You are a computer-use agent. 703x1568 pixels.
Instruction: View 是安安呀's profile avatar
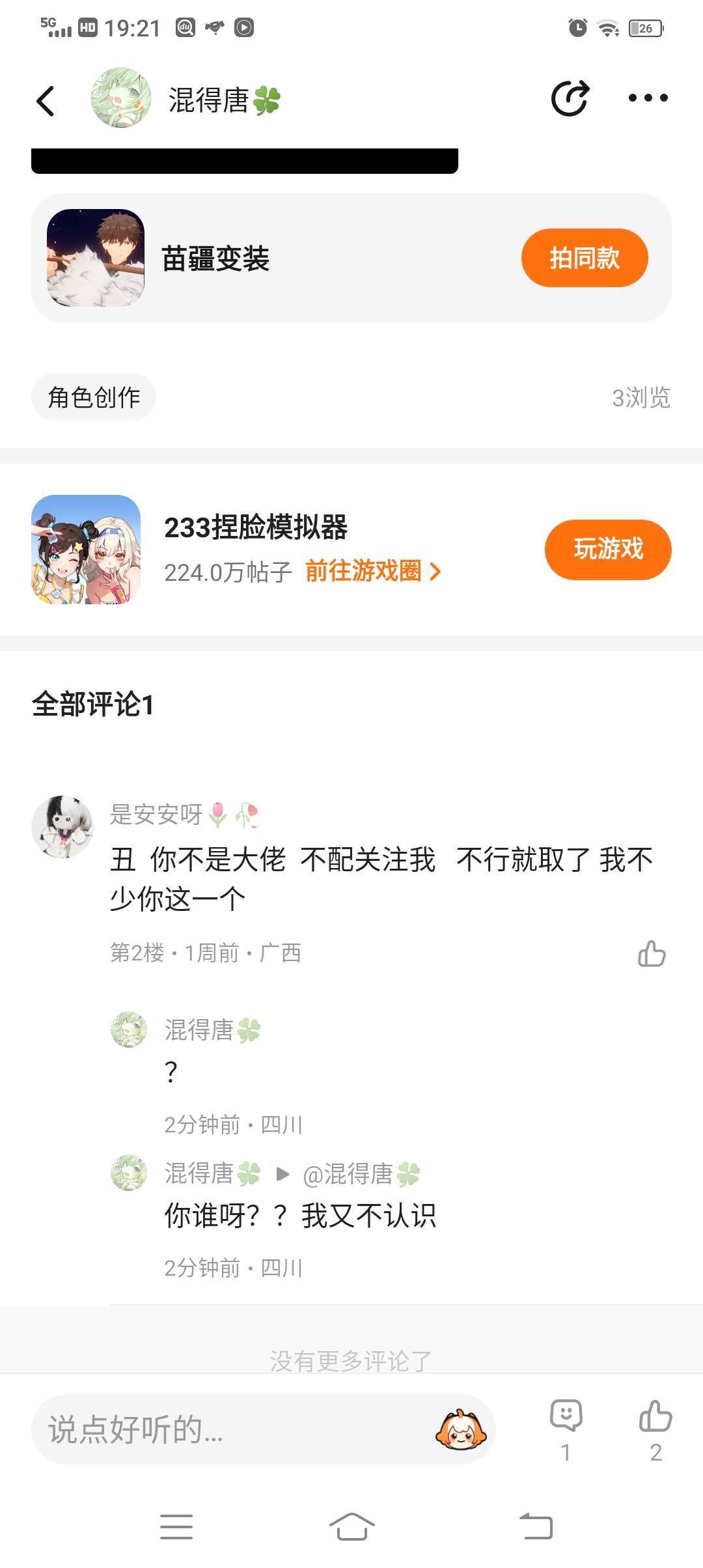pos(62,826)
